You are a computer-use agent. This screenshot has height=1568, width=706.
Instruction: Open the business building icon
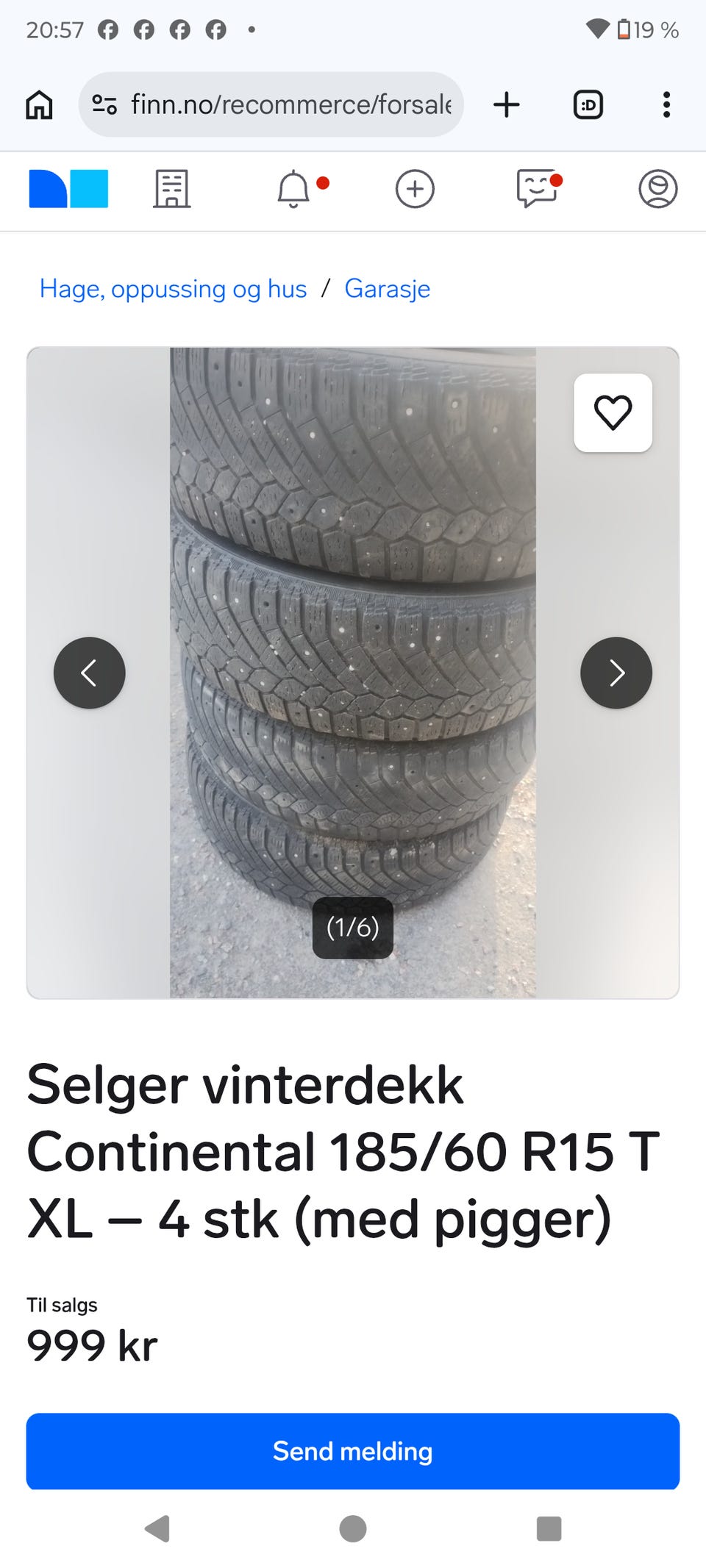coord(172,189)
